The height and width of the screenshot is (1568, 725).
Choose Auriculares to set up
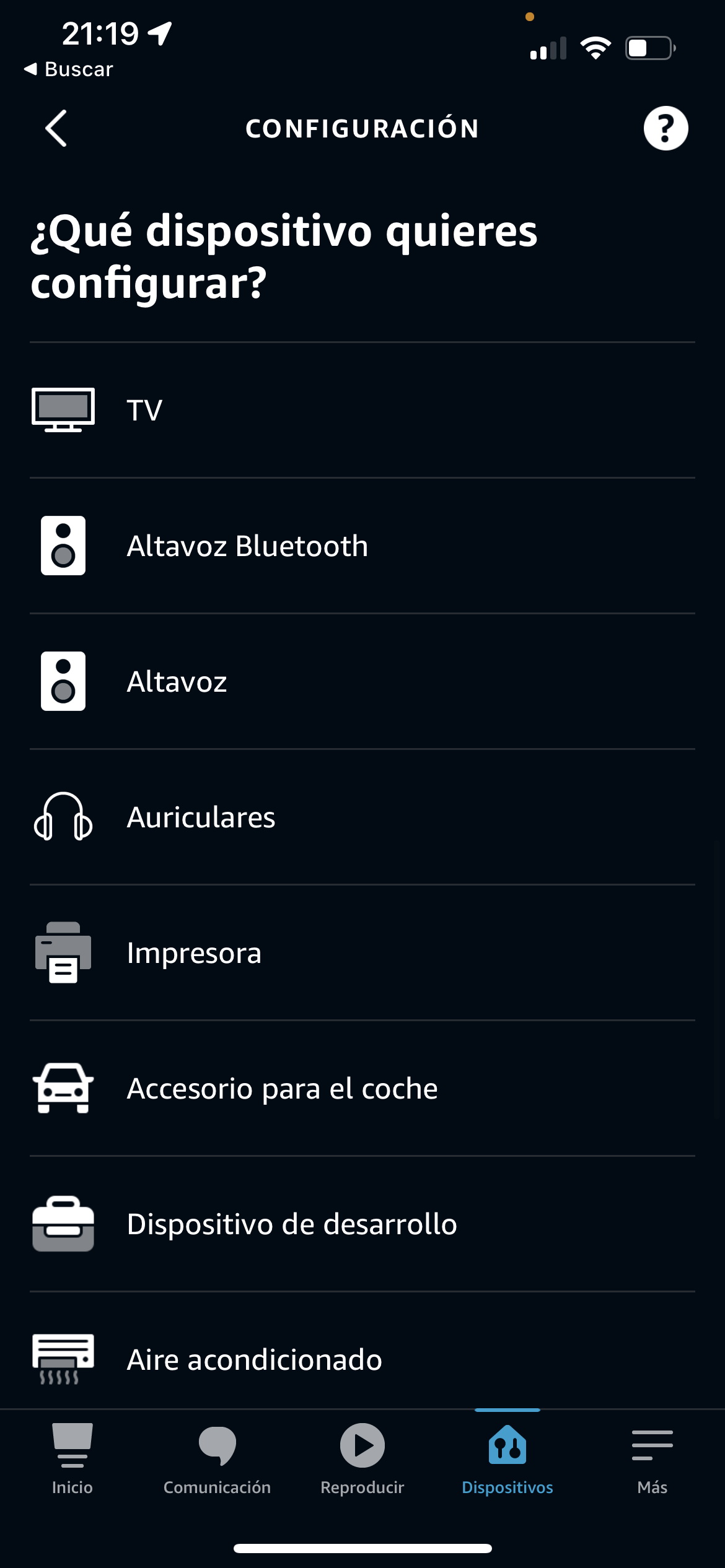pos(362,817)
